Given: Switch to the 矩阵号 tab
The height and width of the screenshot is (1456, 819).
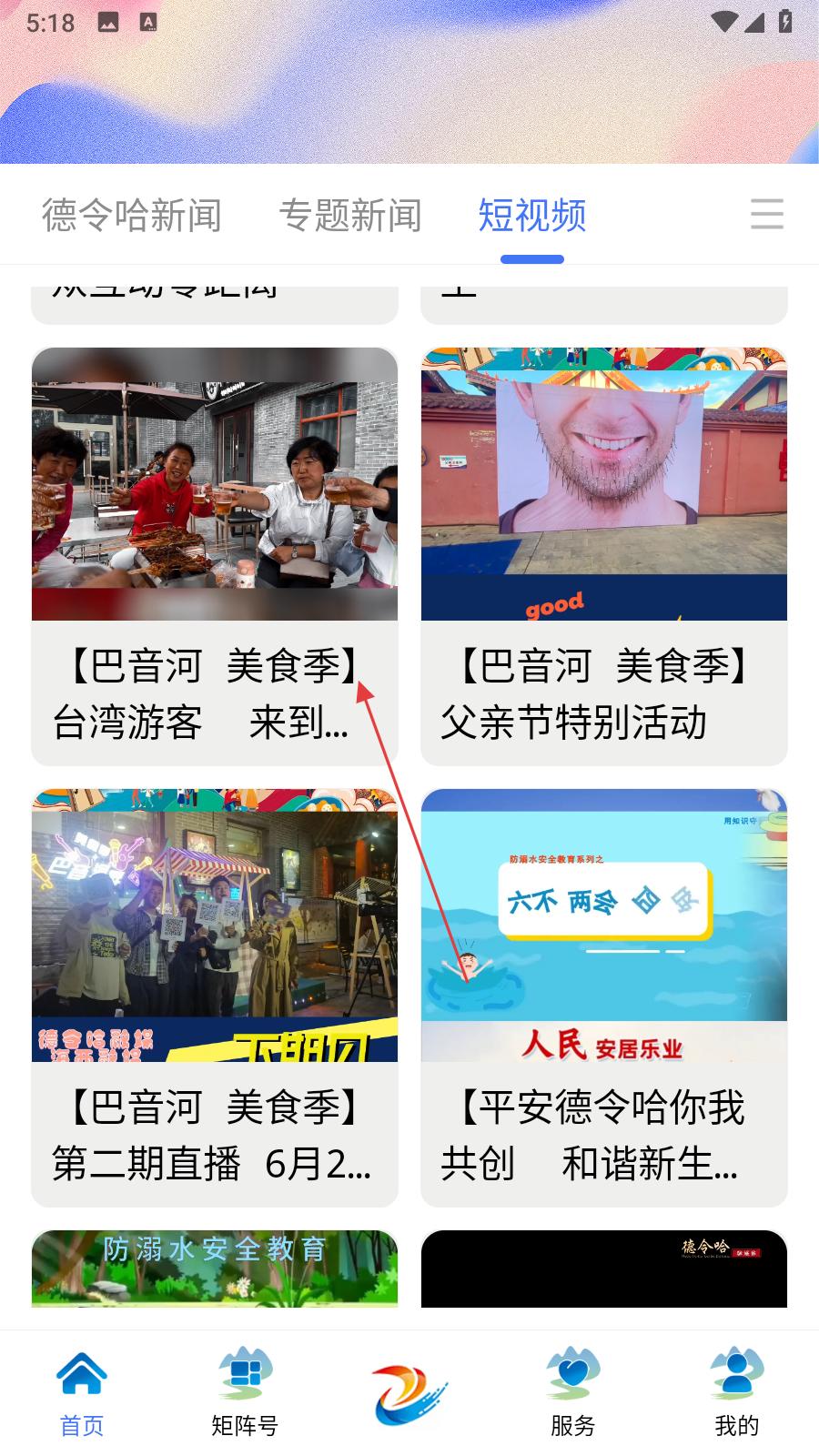Looking at the screenshot, I should coord(245,1392).
